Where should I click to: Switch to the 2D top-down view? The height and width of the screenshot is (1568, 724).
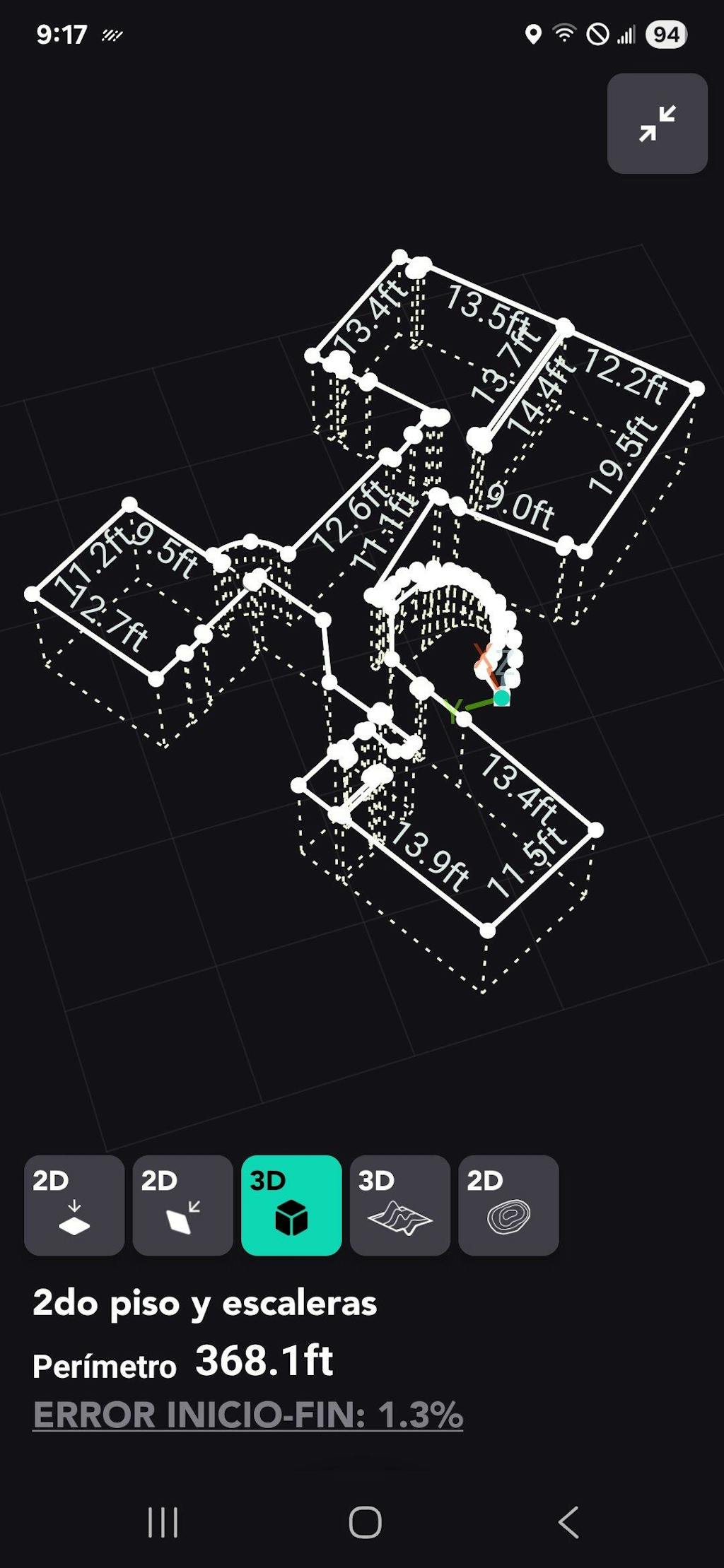[74, 1205]
